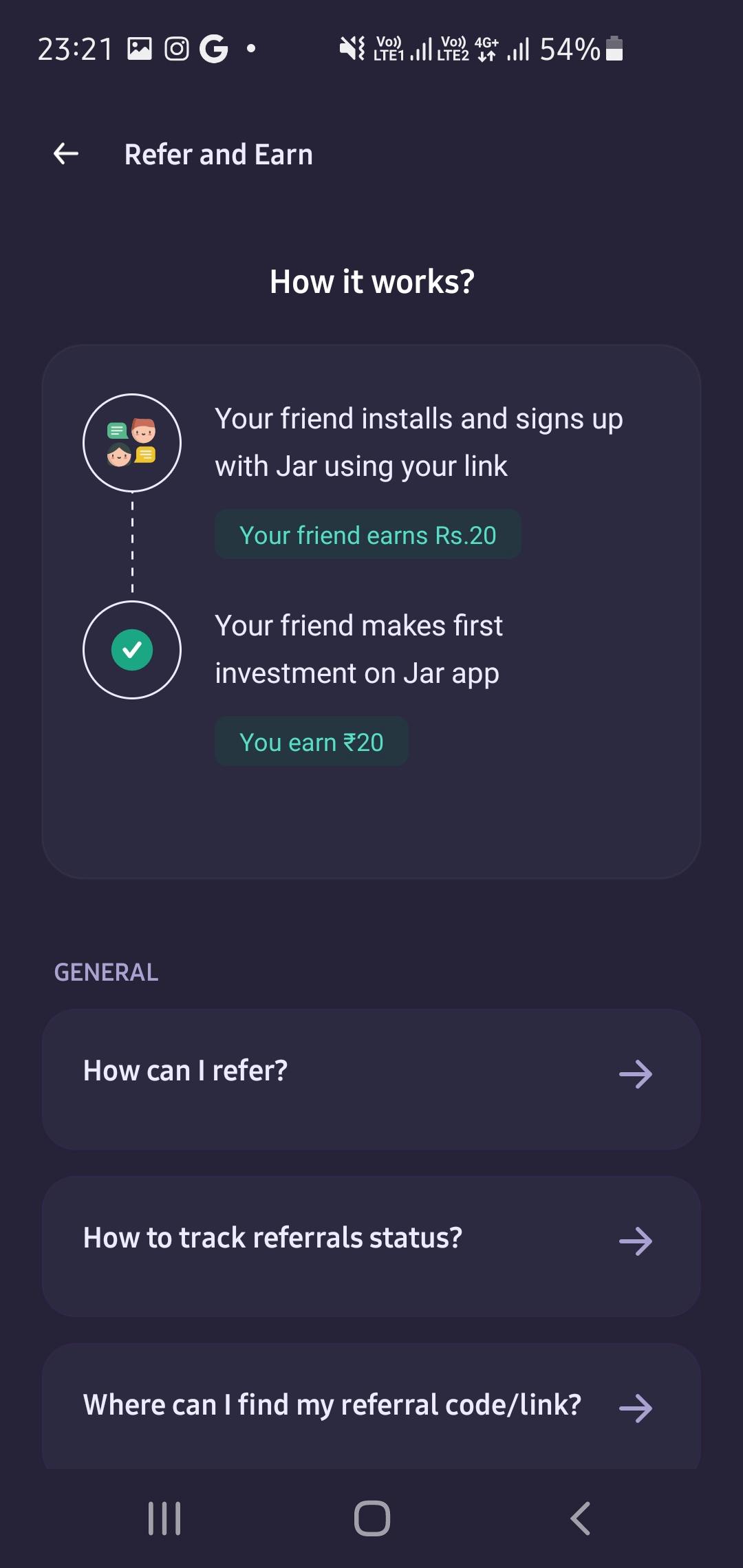Tap the Google G icon in the status bar
Screen dimensions: 743x1568
213,48
